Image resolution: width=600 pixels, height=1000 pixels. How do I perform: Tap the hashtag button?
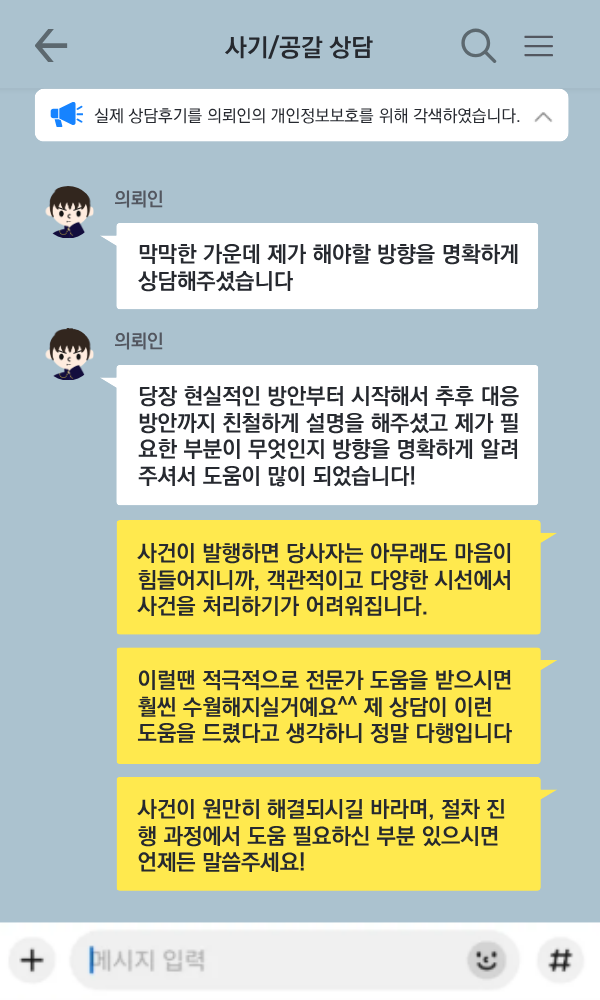(x=560, y=961)
